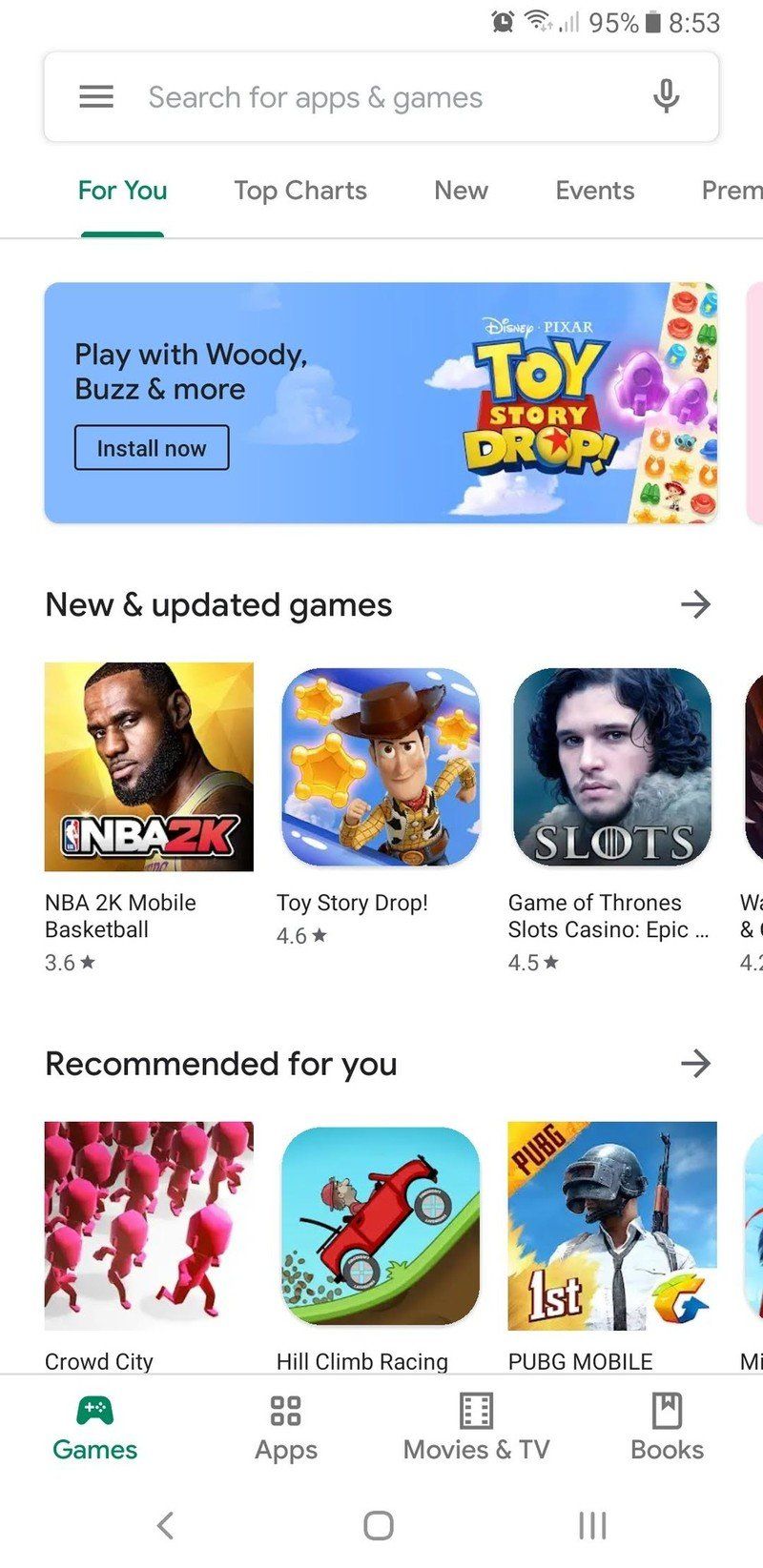Open Crowd City game page

tap(149, 1227)
